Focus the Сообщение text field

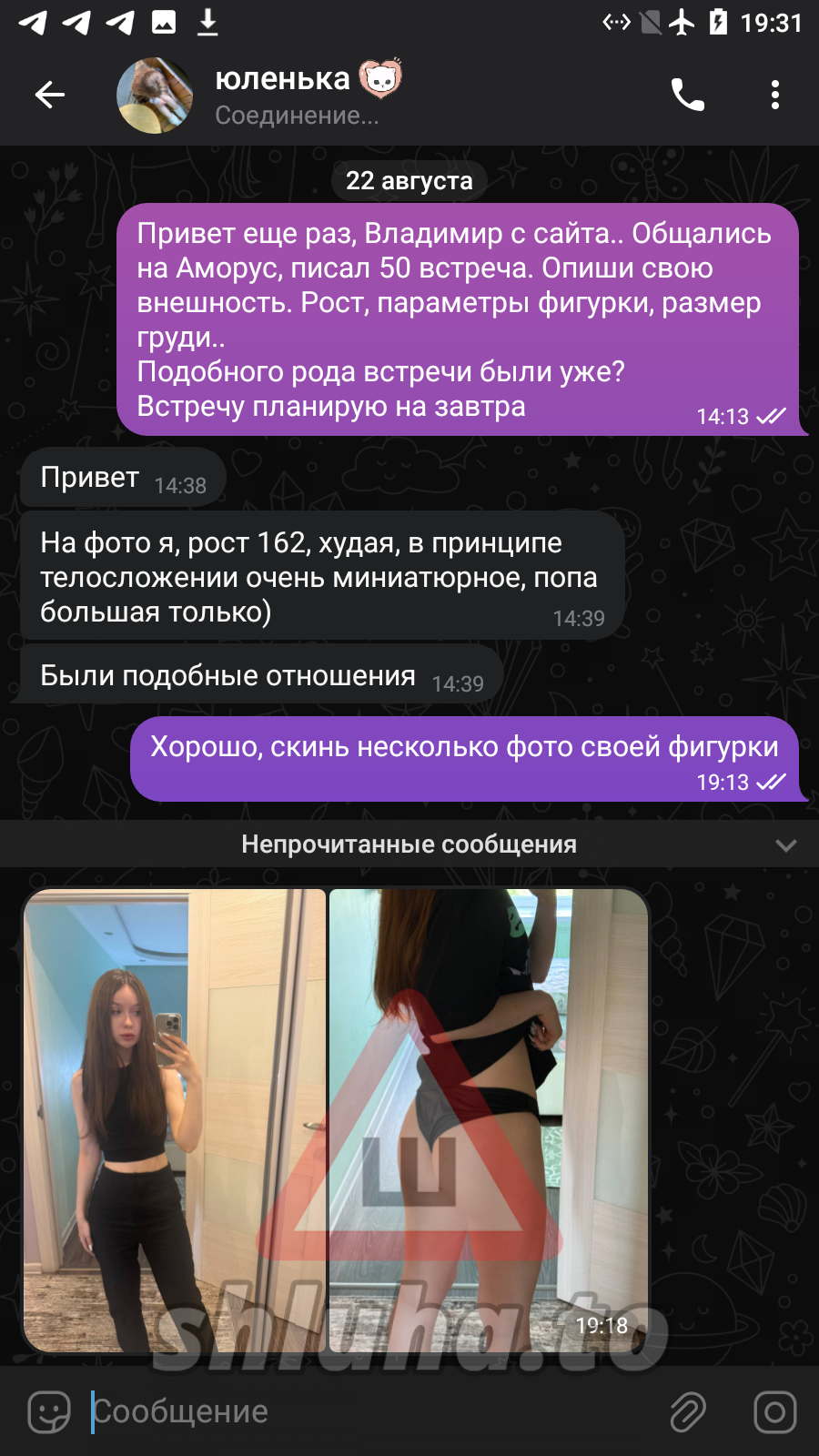[364, 1411]
